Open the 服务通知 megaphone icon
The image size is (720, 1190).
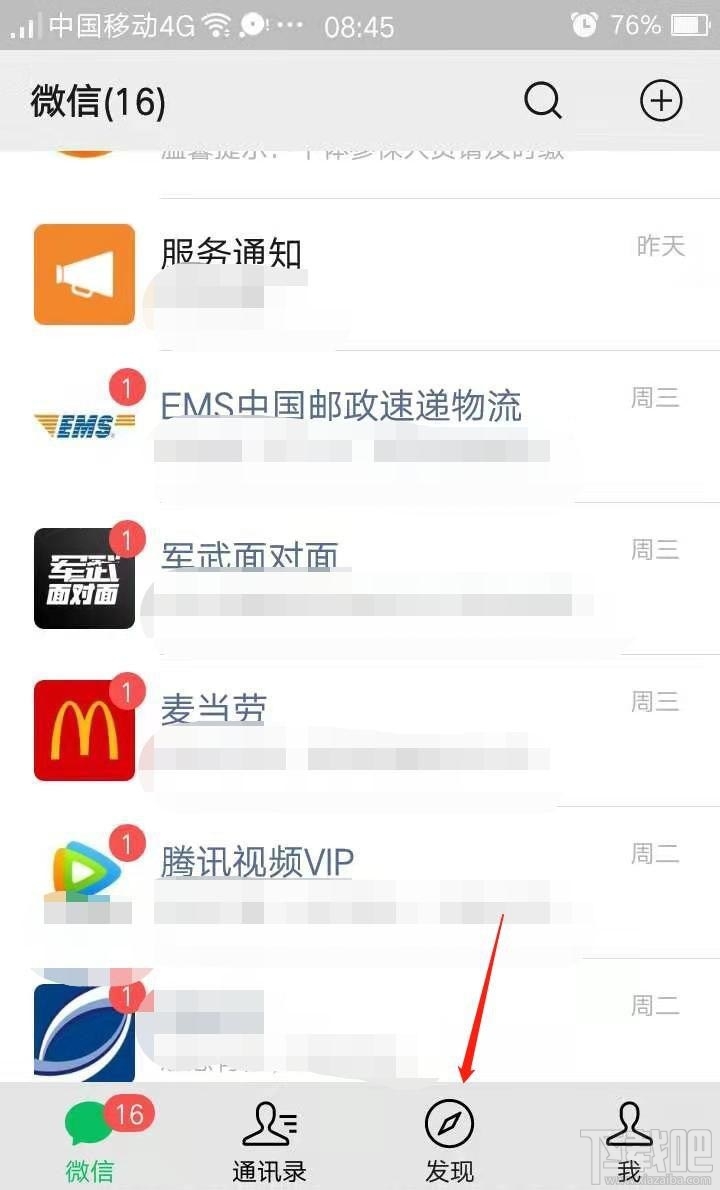84,274
